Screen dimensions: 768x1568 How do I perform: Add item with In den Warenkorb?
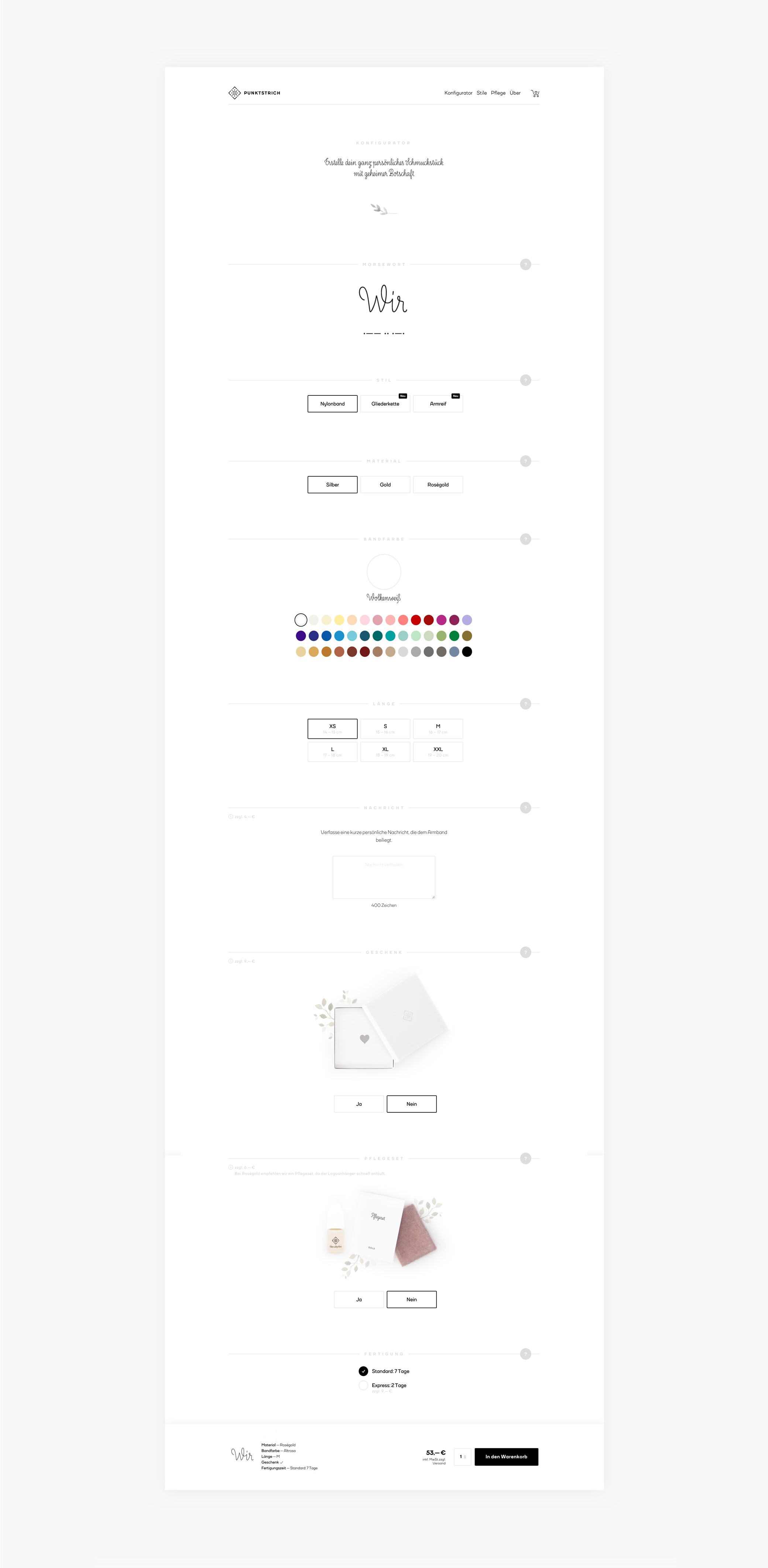point(506,1457)
